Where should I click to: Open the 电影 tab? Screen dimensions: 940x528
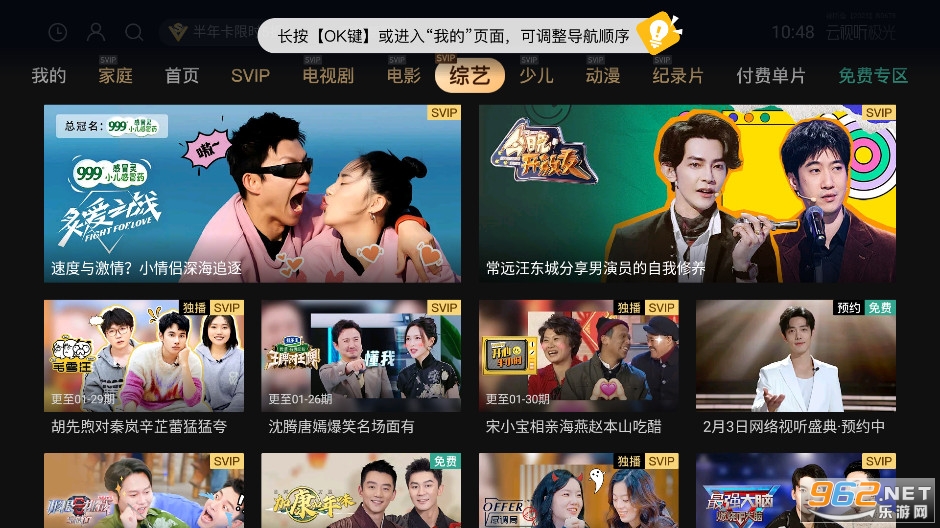tap(404, 76)
